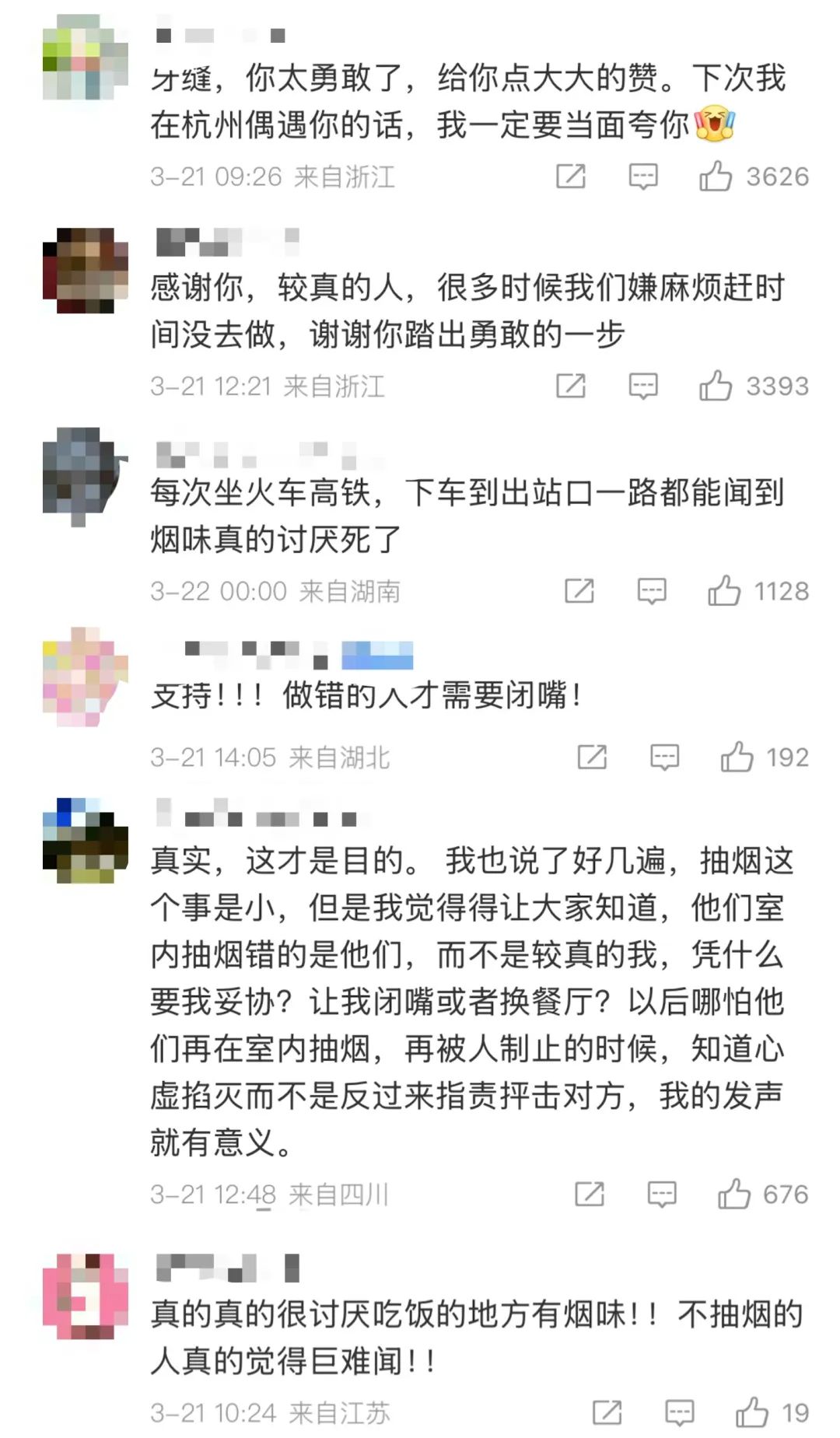Screen dimensions: 840x1438
Task: Repost the comment posted 3-21 09:26
Action: point(571,177)
